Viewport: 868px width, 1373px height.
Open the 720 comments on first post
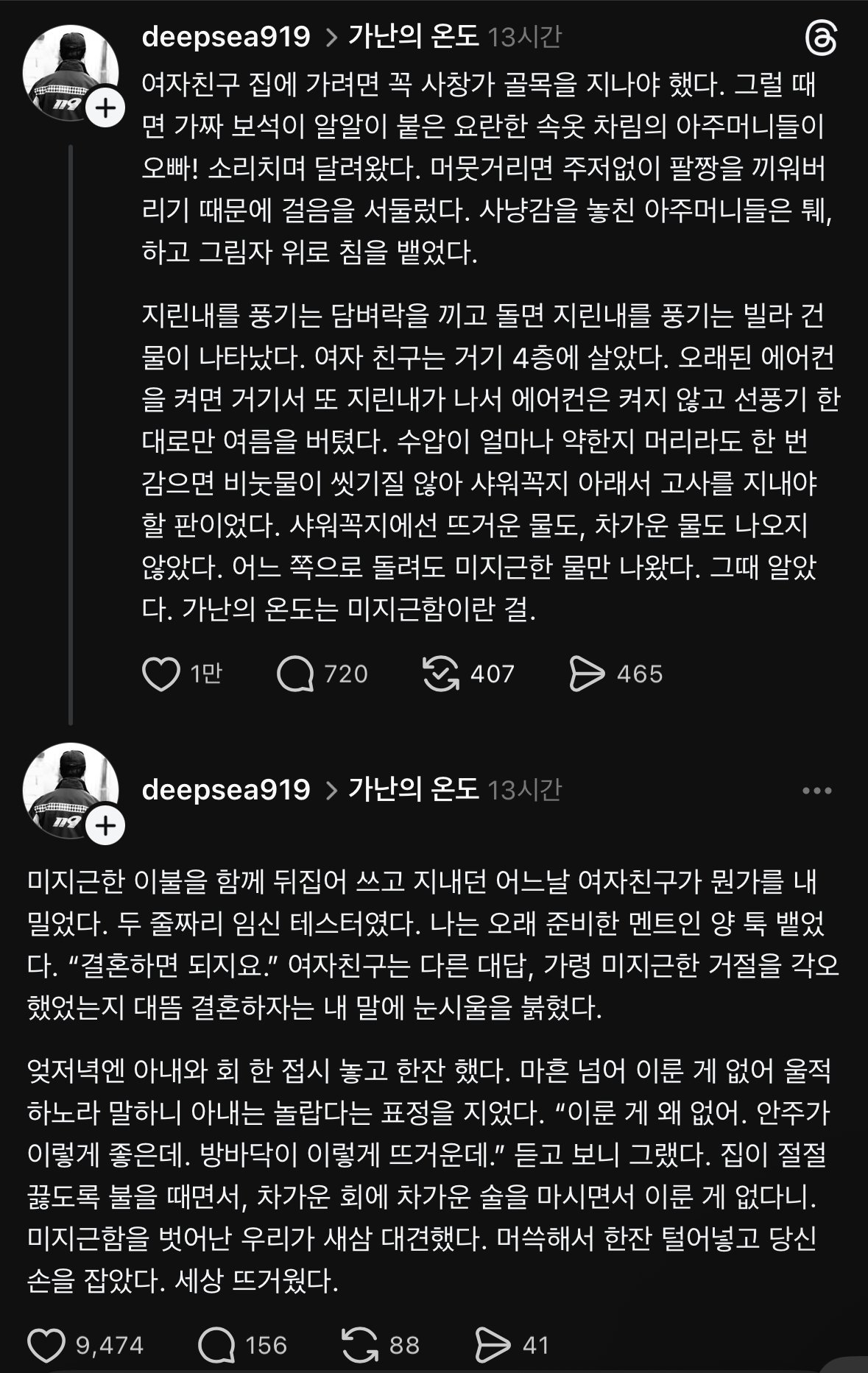(295, 674)
